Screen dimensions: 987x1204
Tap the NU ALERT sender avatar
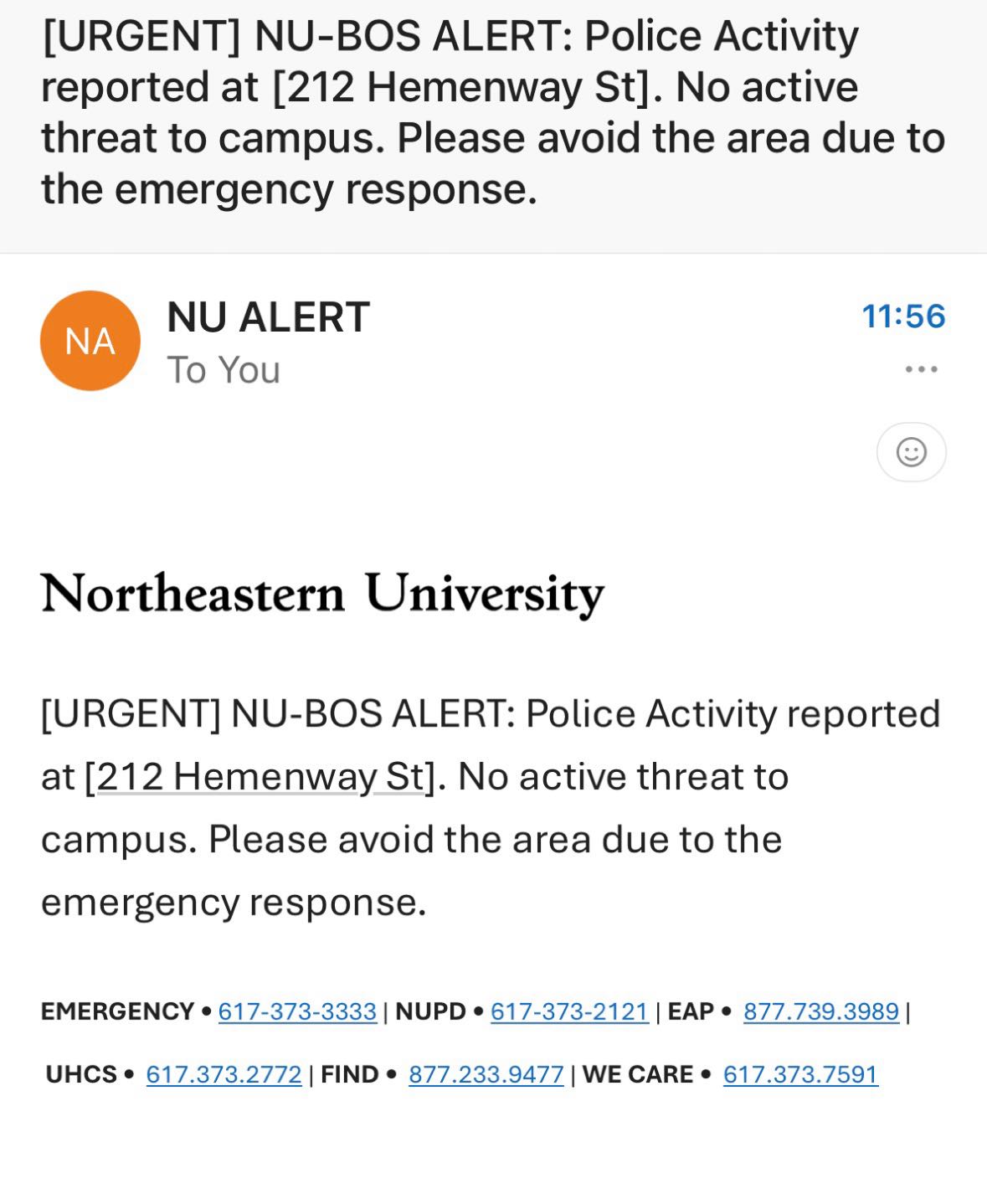[90, 341]
